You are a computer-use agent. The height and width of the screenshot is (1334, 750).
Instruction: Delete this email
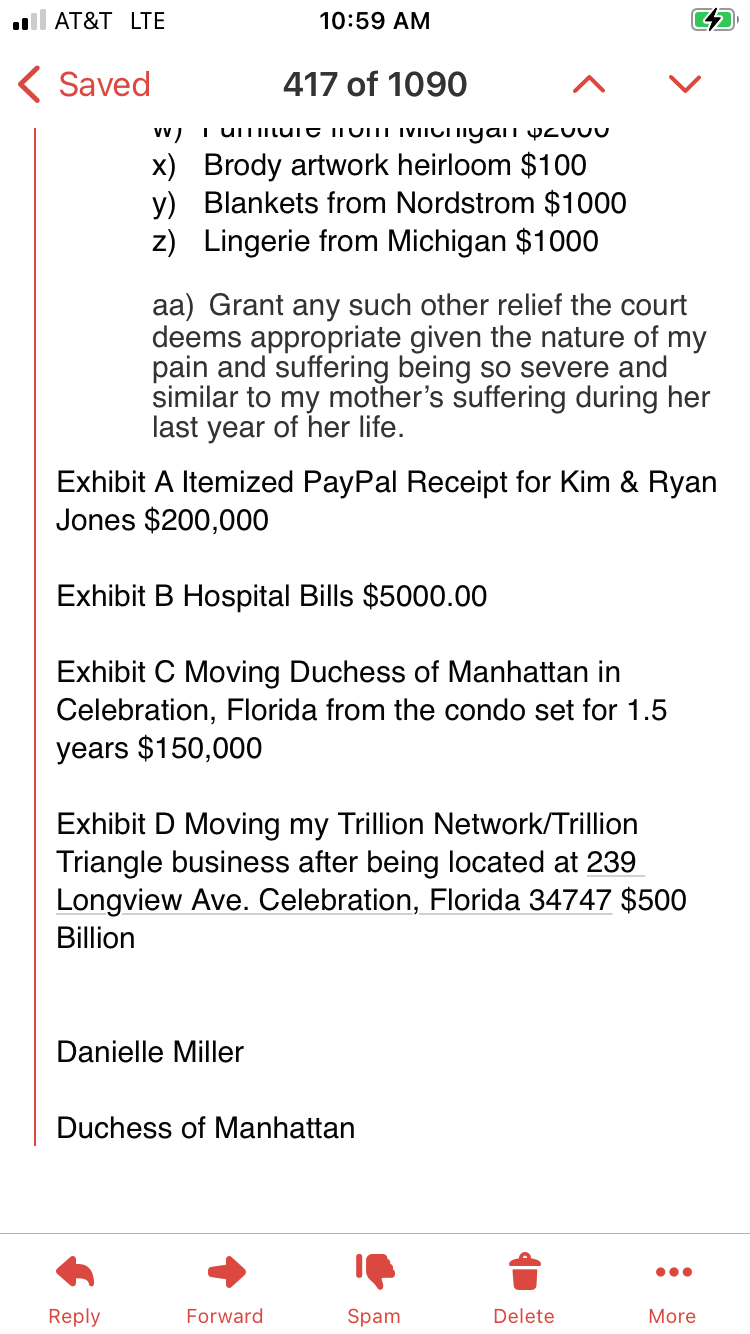click(524, 1288)
